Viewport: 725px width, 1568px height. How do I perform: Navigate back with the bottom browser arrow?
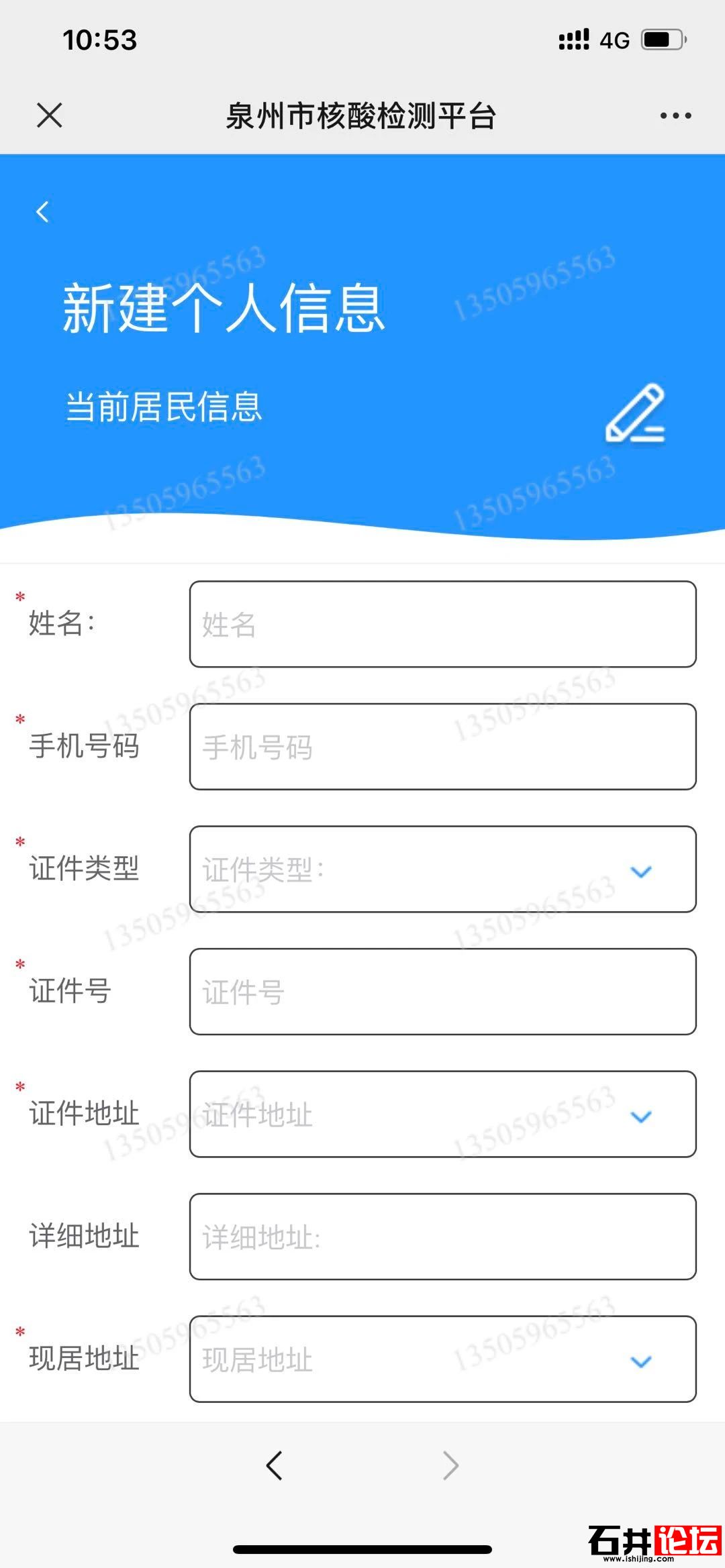coord(275,1466)
